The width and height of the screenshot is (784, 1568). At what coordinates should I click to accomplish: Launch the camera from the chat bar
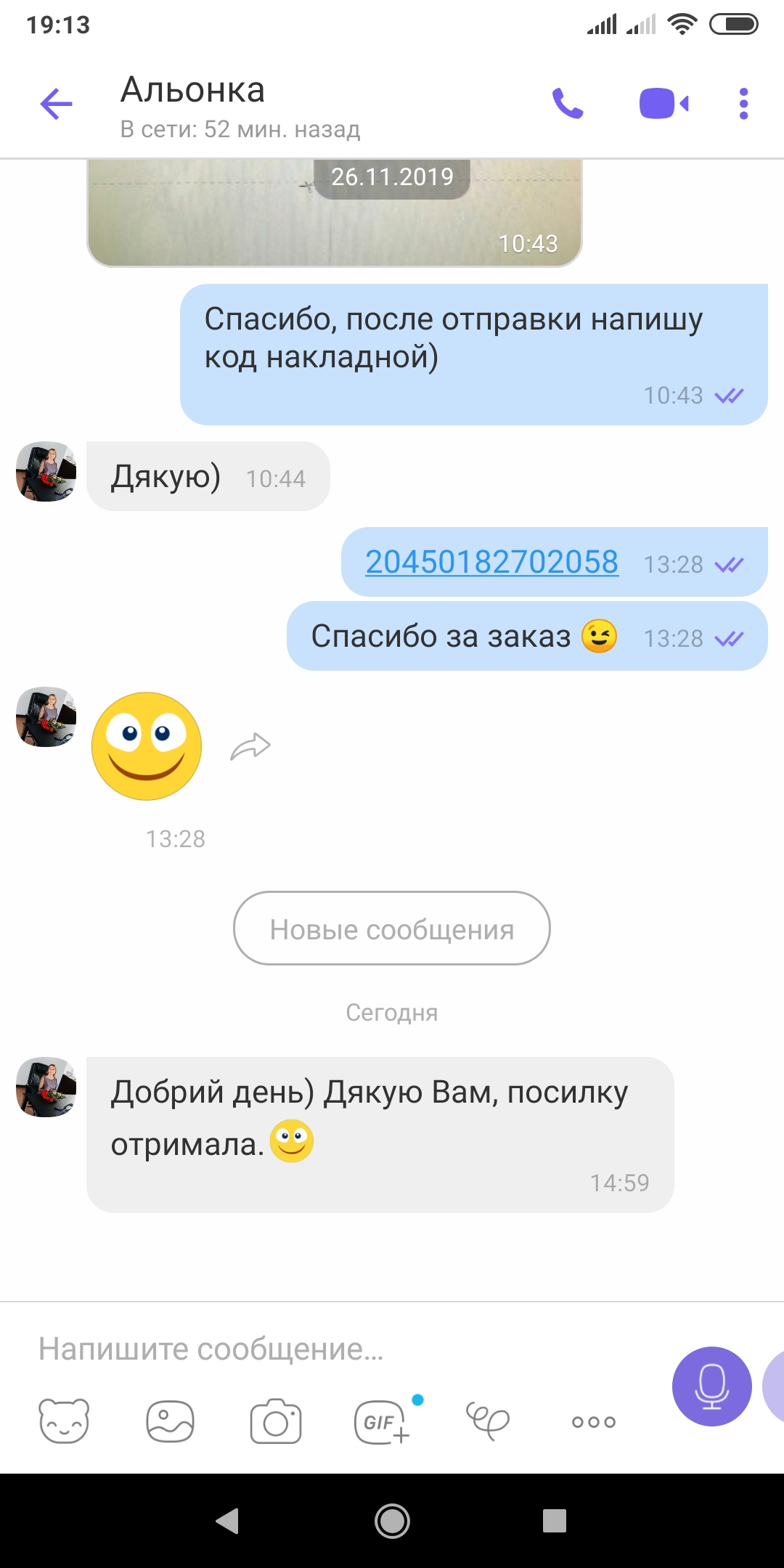[x=276, y=1421]
